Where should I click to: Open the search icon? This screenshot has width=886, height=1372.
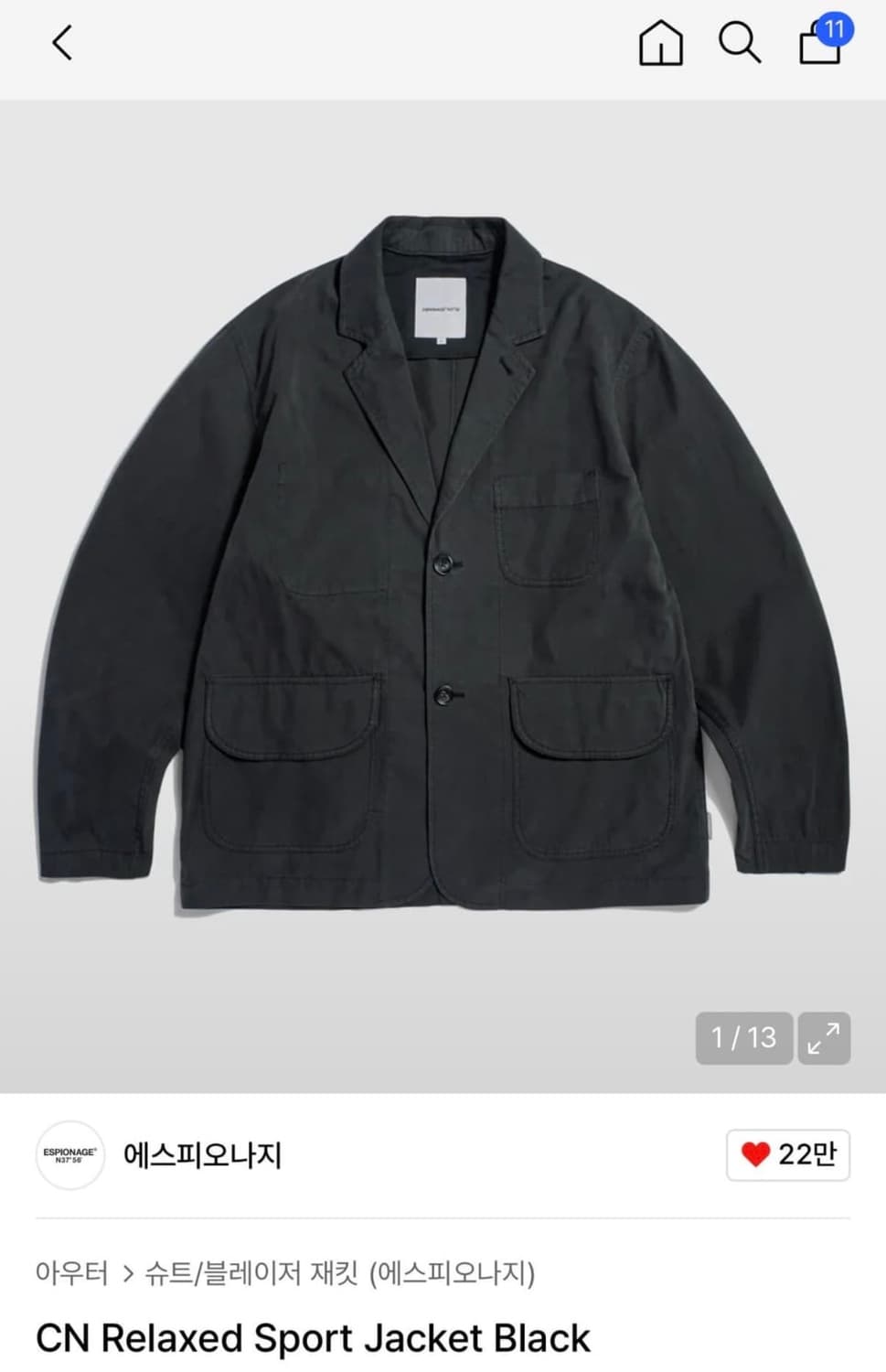click(x=739, y=43)
